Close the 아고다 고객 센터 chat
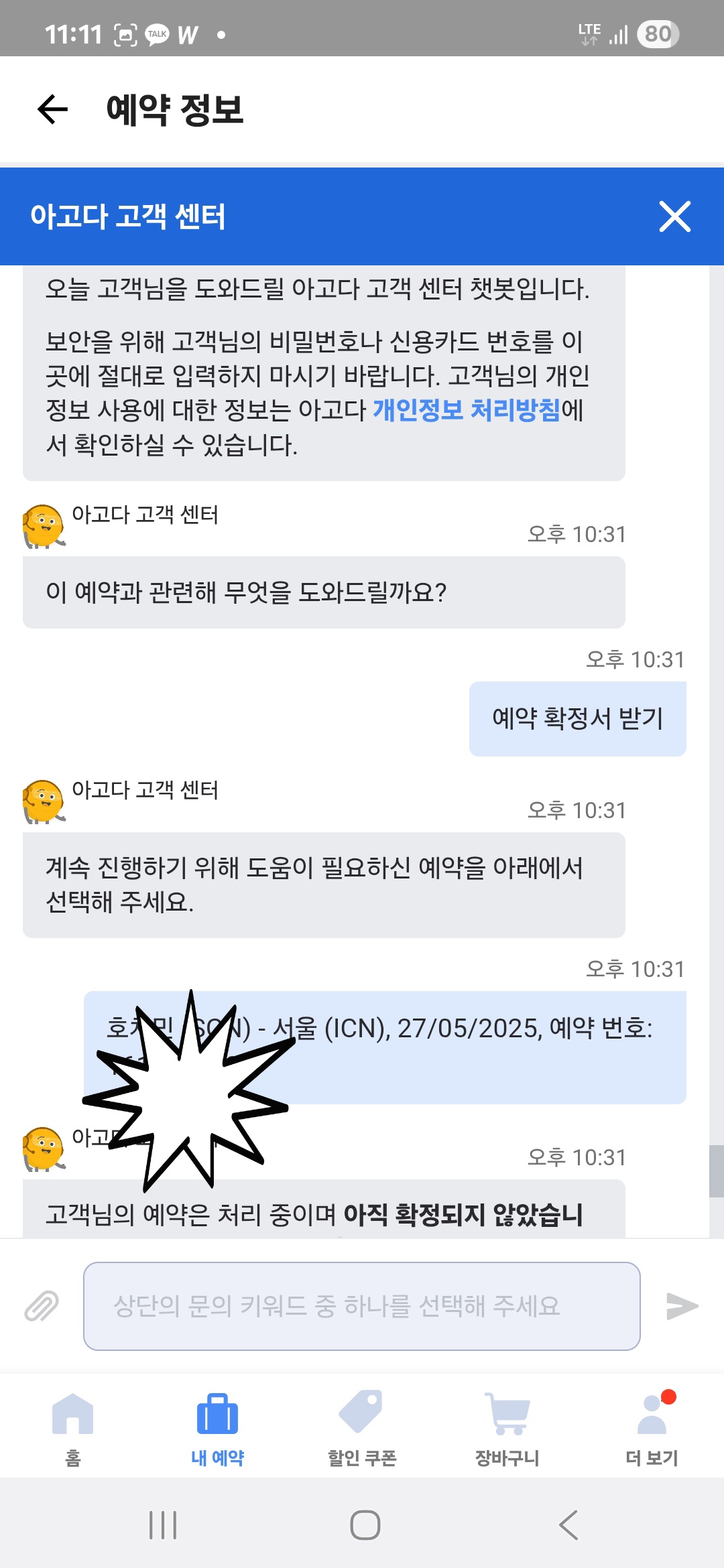The height and width of the screenshot is (1568, 724). pyautogui.click(x=674, y=216)
